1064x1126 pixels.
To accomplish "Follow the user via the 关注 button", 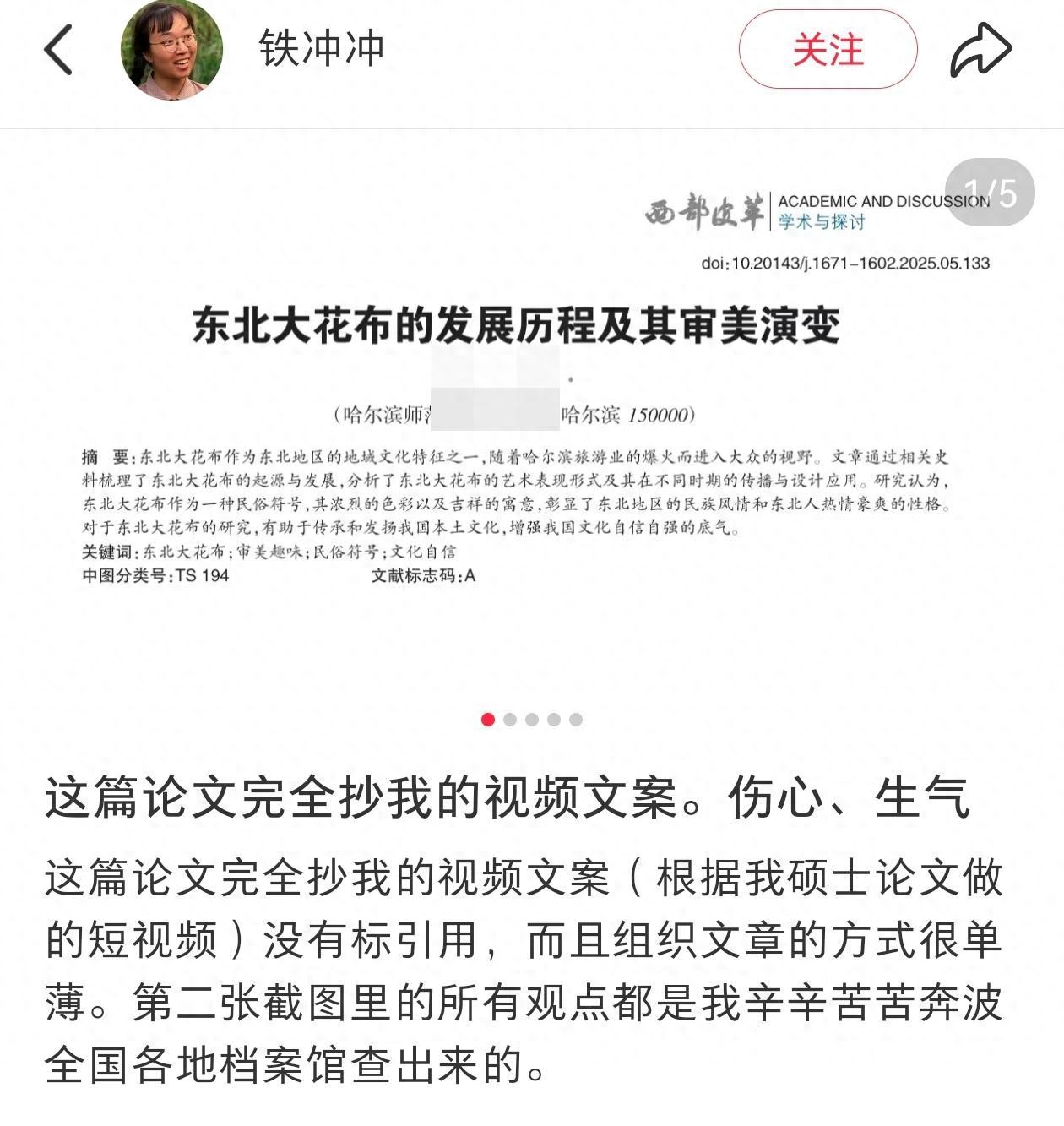I will pos(827,49).
